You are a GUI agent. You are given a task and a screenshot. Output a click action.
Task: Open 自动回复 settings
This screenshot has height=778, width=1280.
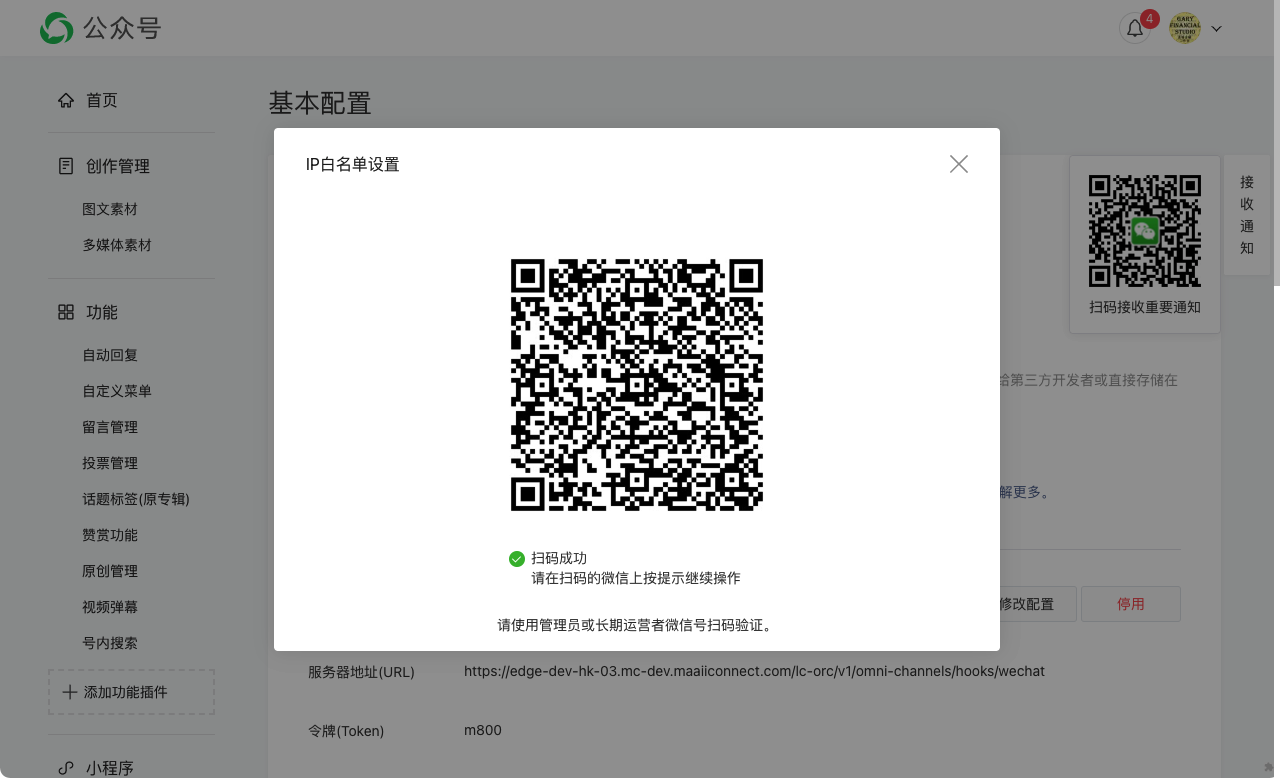click(110, 355)
